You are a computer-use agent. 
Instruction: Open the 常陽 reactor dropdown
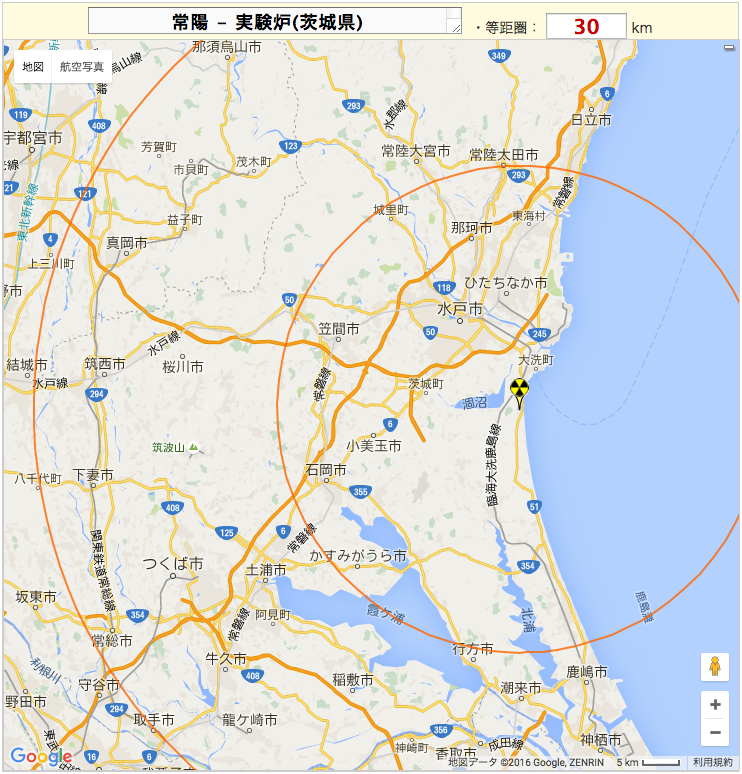tap(274, 22)
